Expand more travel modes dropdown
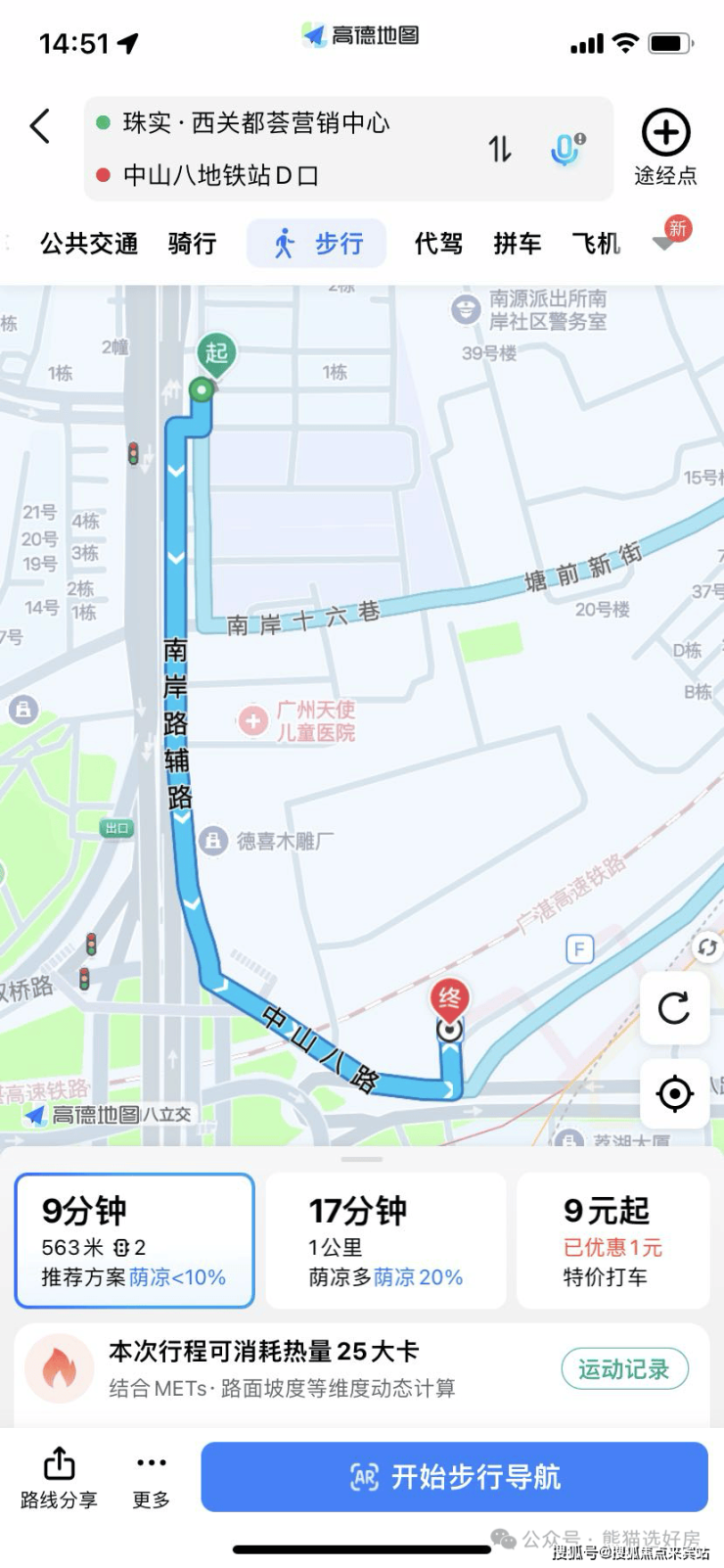The width and height of the screenshot is (724, 1568). [x=666, y=242]
